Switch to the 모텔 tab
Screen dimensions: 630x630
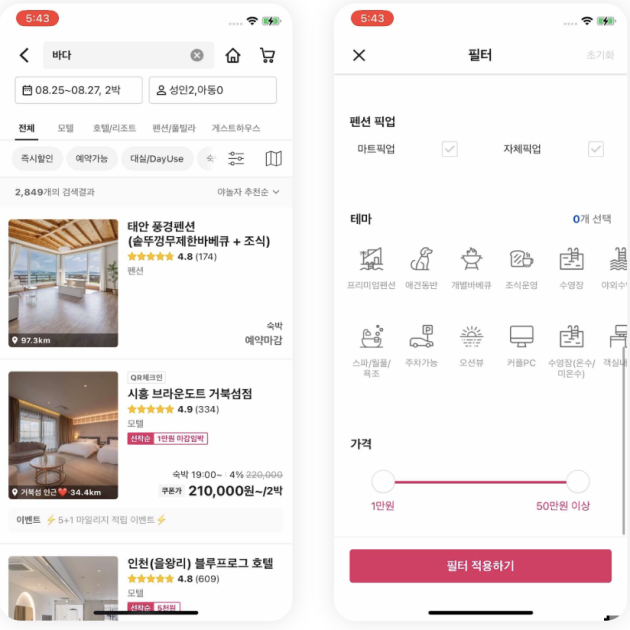(x=65, y=128)
